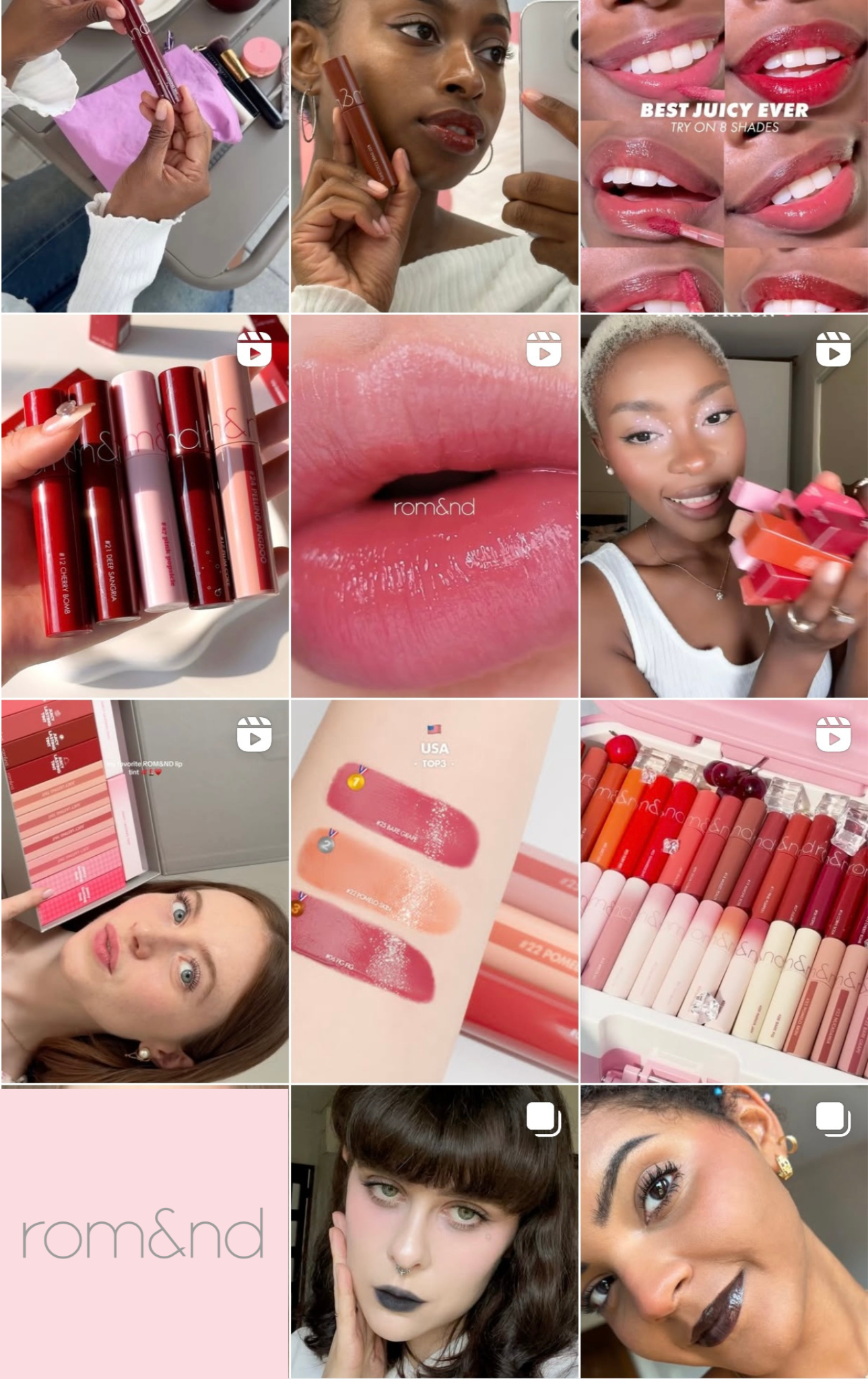Play the rom&nd close-up pink lips reel
Viewport: 868px width, 1379px height.
[434, 505]
